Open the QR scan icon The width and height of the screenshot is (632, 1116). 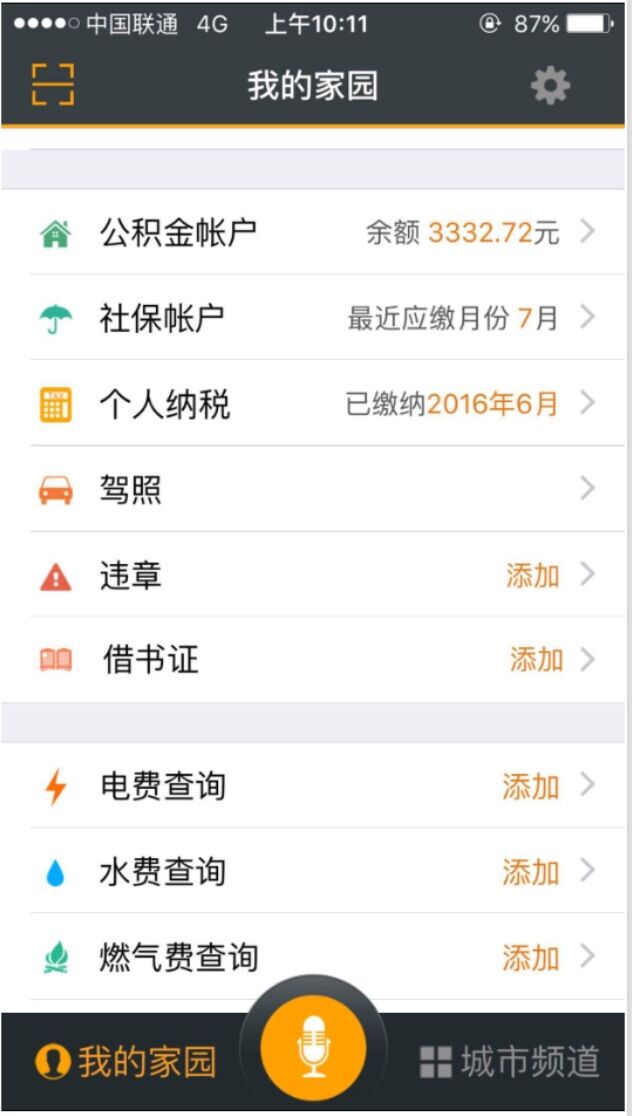point(53,85)
